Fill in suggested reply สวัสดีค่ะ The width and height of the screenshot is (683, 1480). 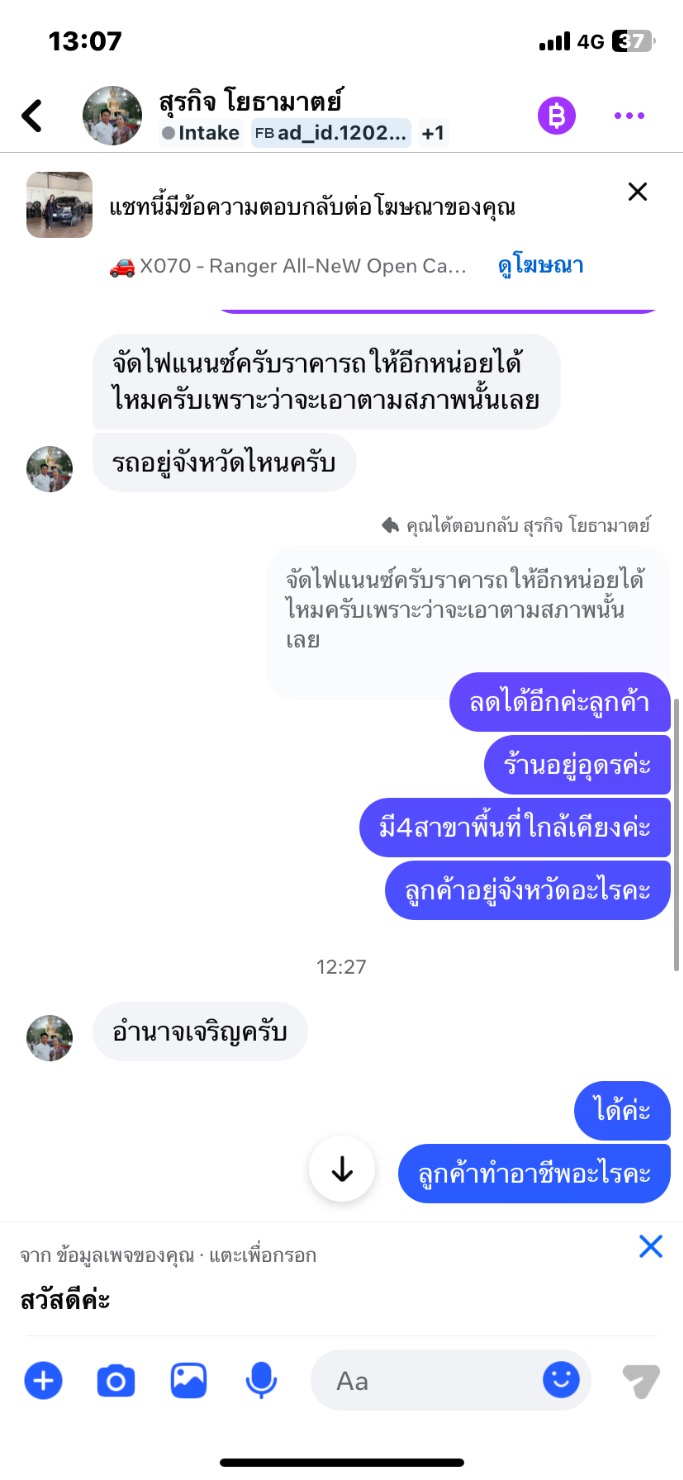65,1301
